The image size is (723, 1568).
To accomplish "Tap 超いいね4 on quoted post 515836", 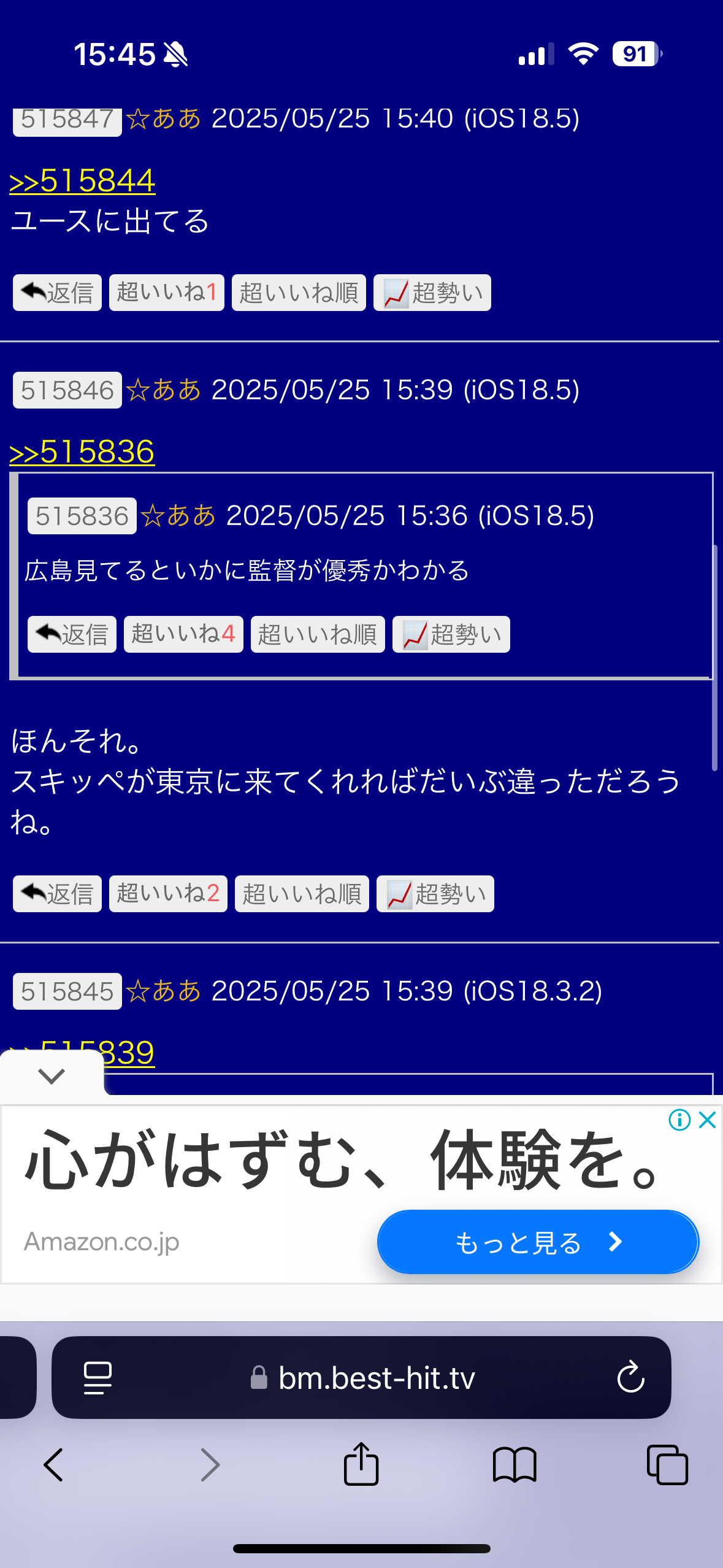I will pos(183,634).
